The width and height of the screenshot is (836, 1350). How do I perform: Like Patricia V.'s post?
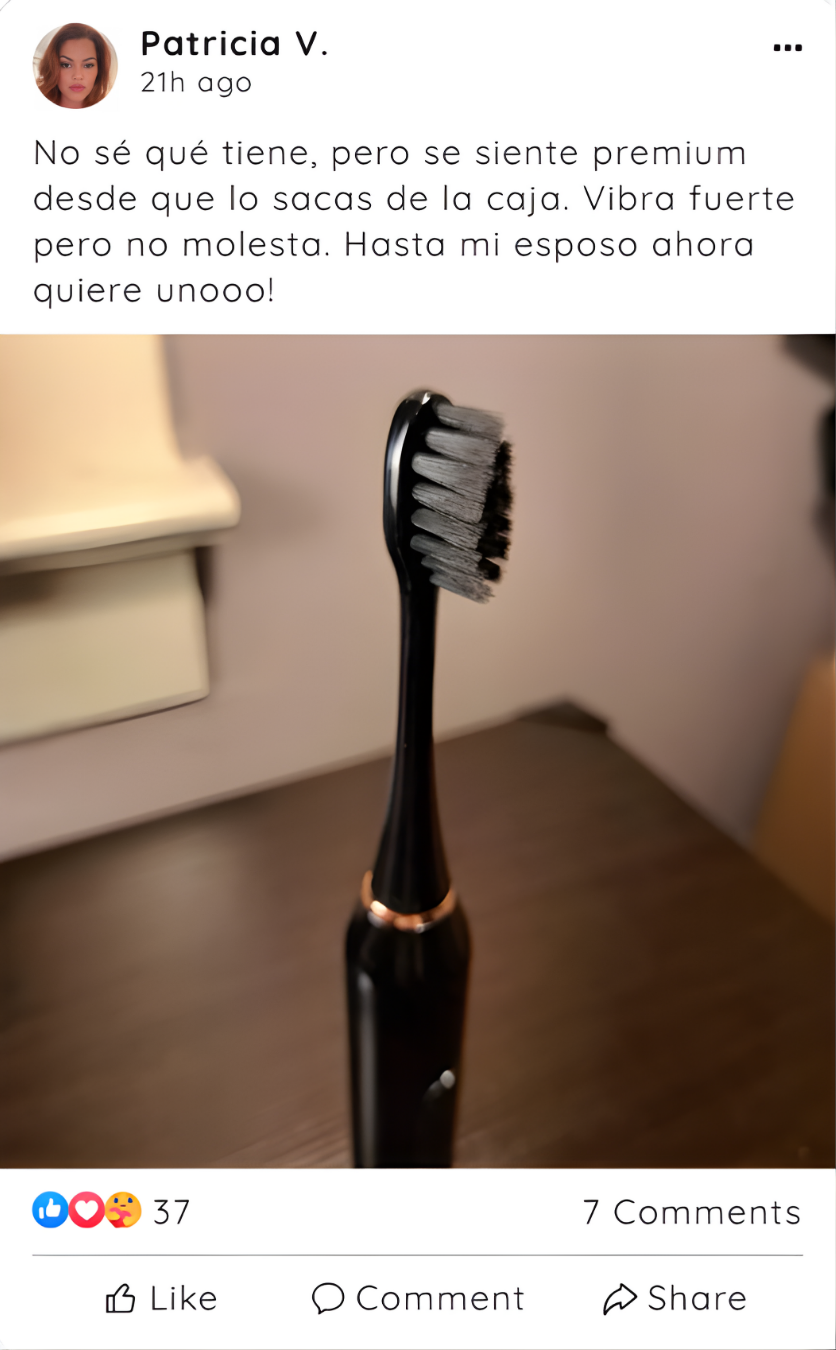[x=161, y=1298]
